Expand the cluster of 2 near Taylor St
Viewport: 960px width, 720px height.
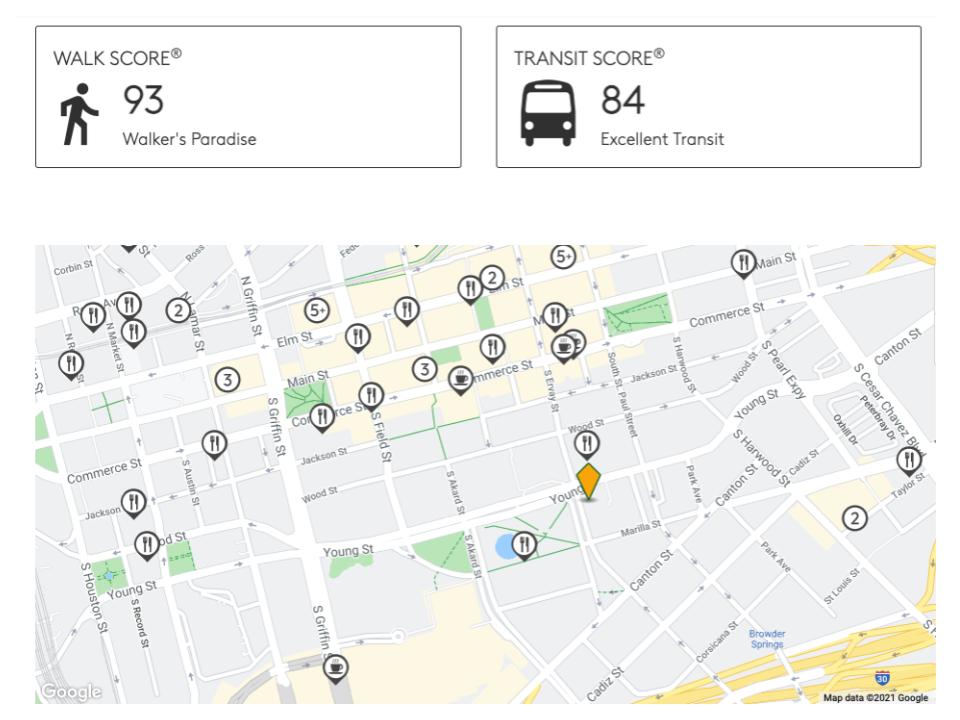854,518
